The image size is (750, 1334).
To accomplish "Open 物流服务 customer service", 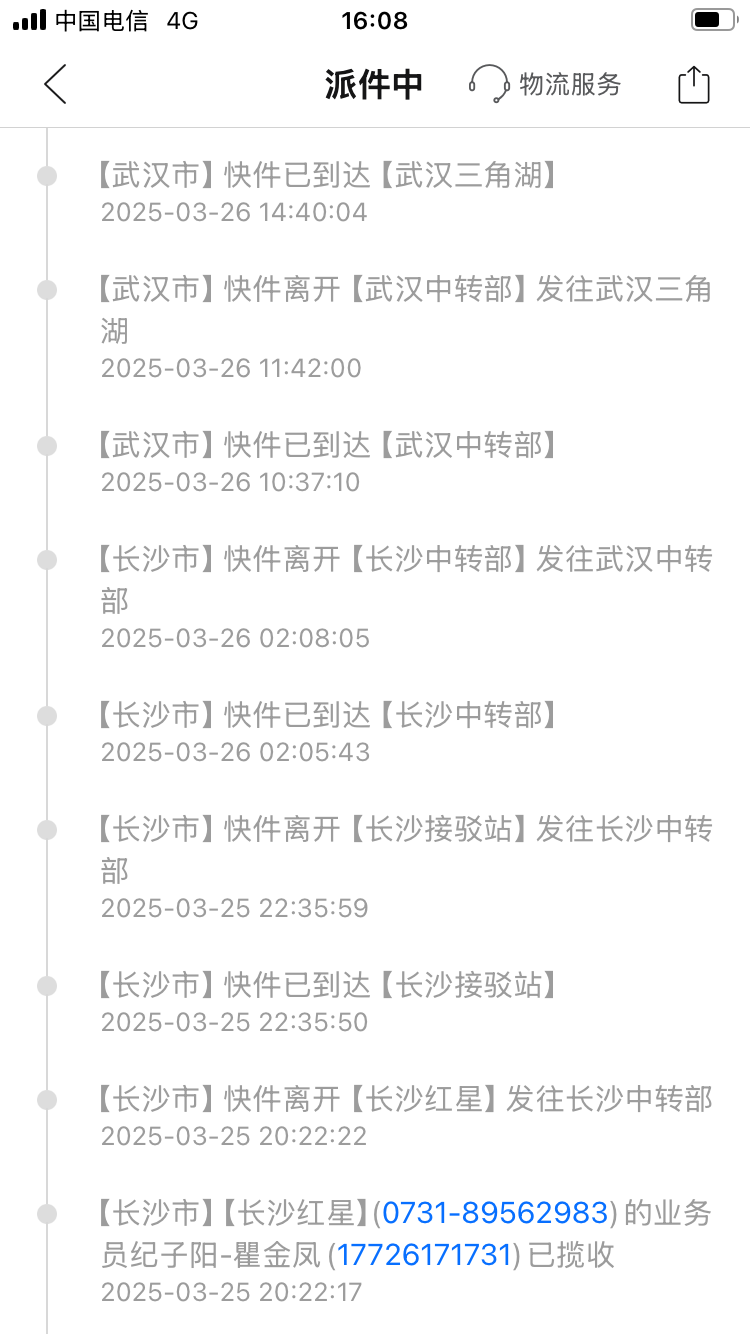I will [545, 84].
